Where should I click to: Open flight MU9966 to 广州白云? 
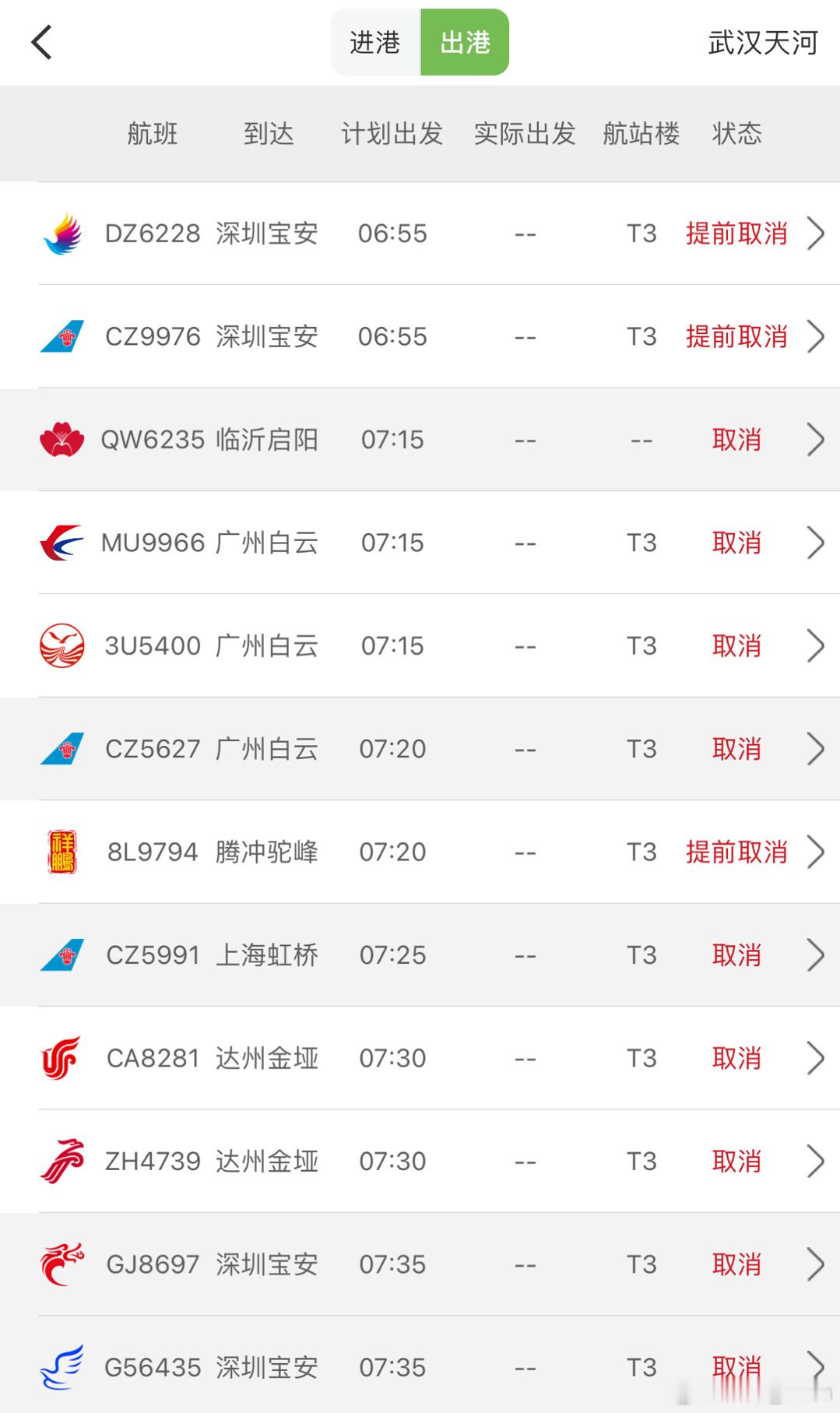420,543
